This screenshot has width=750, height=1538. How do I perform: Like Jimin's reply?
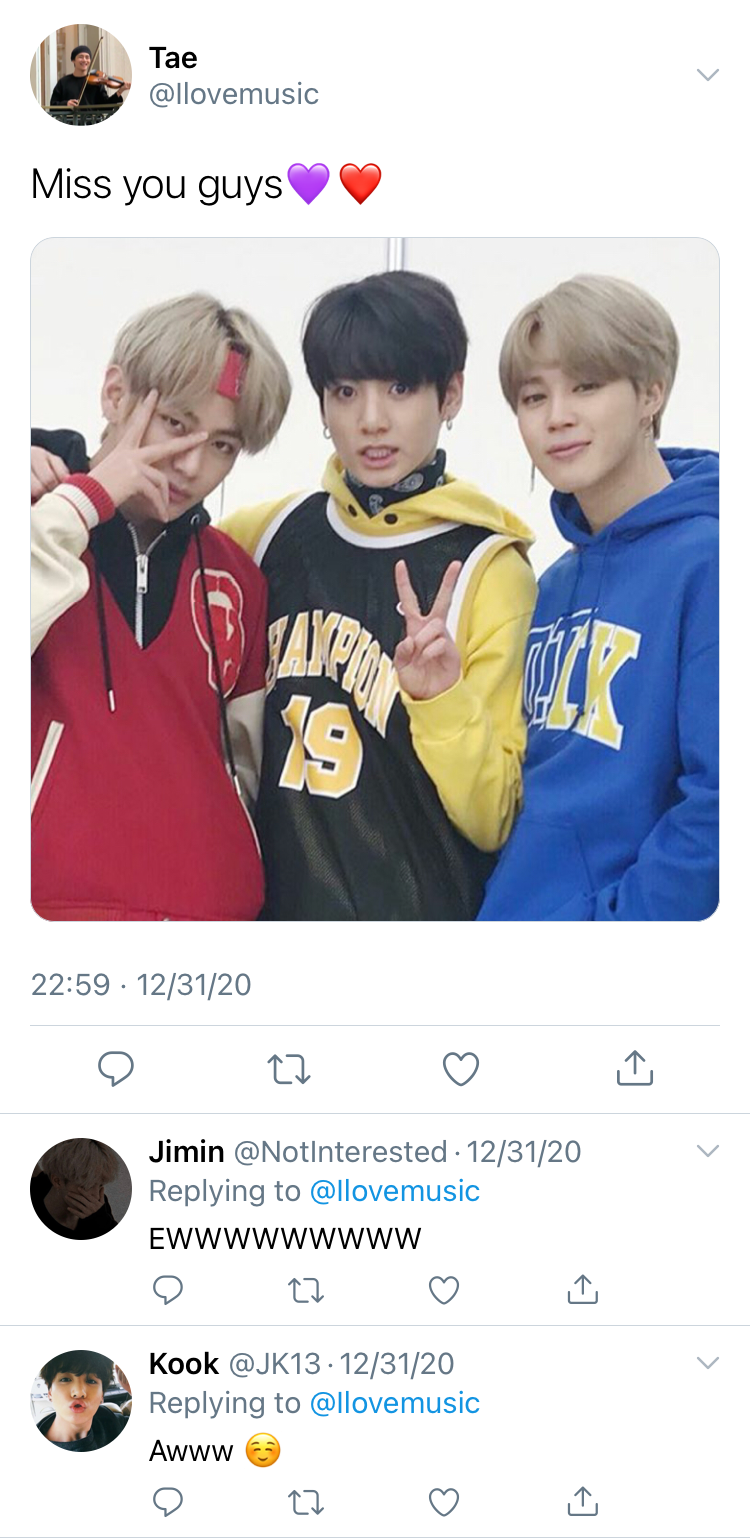[x=444, y=1291]
